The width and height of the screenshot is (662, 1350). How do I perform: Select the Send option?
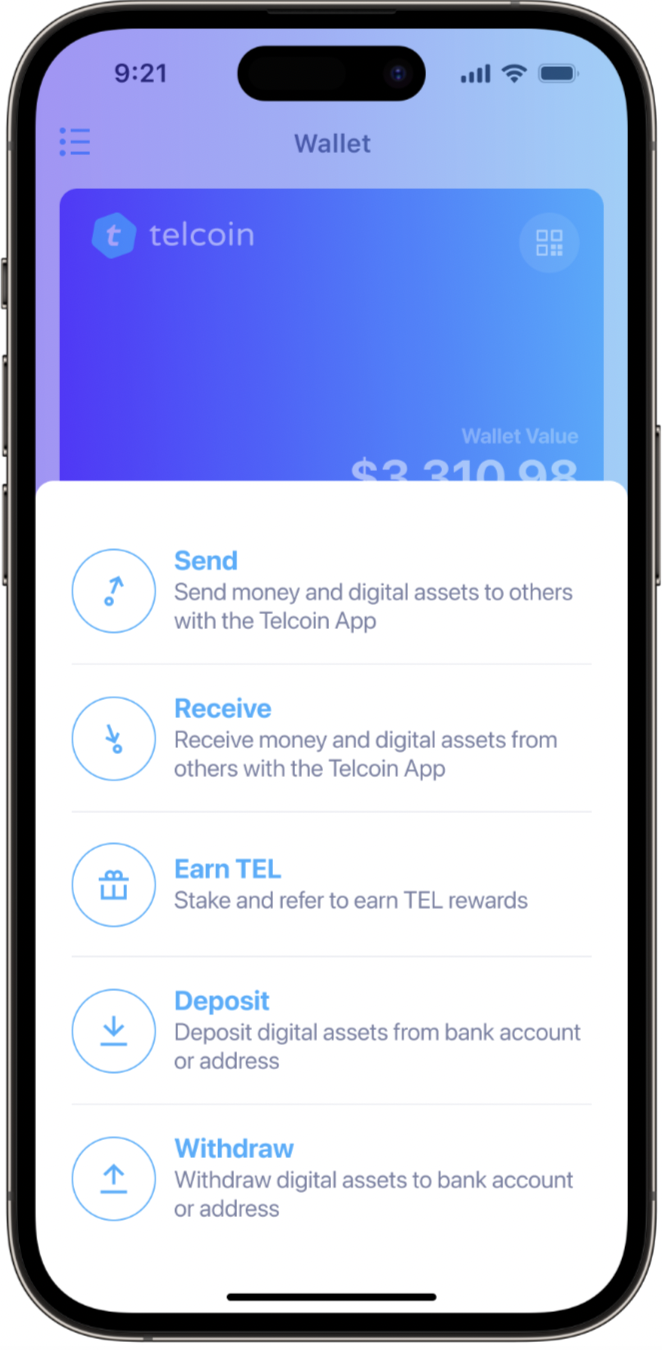tap(330, 591)
